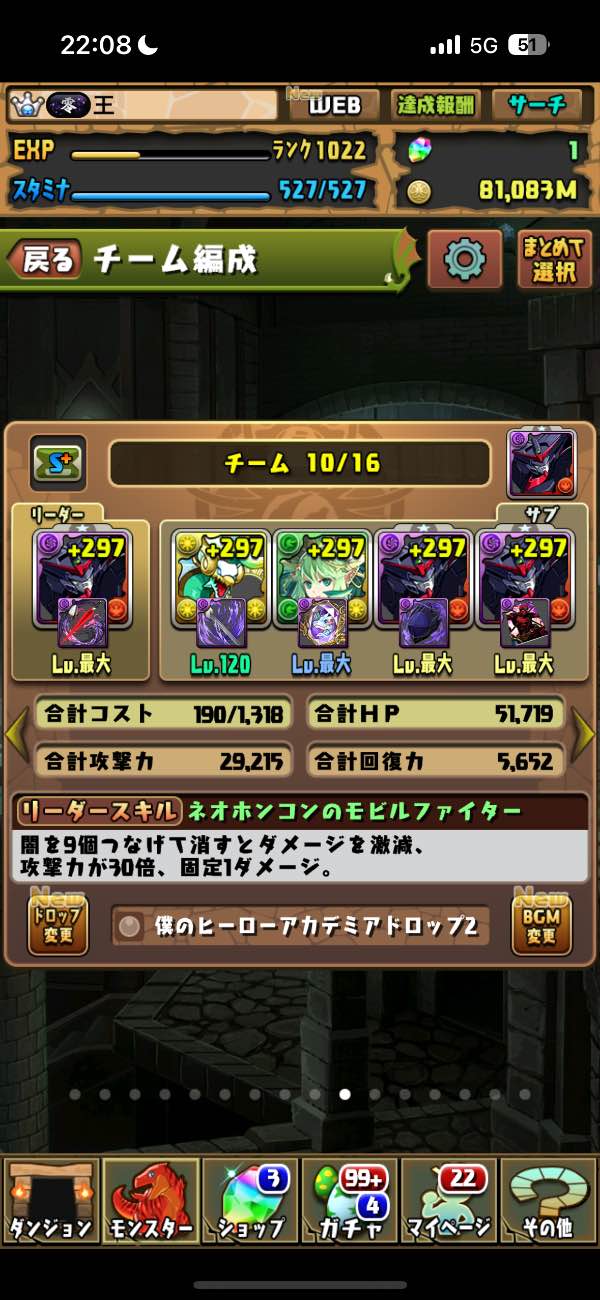Switch to ショップ tab
600x1300 pixels.
tap(250, 1200)
